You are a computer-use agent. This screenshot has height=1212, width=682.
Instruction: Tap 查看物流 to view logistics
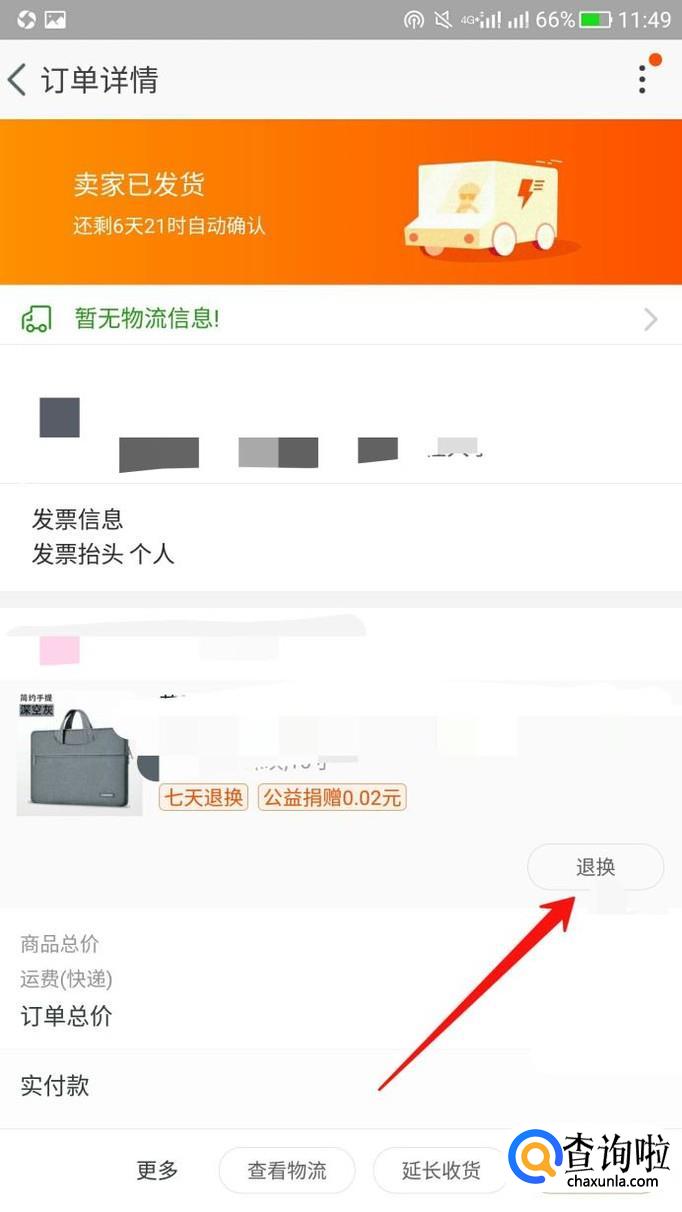287,1170
